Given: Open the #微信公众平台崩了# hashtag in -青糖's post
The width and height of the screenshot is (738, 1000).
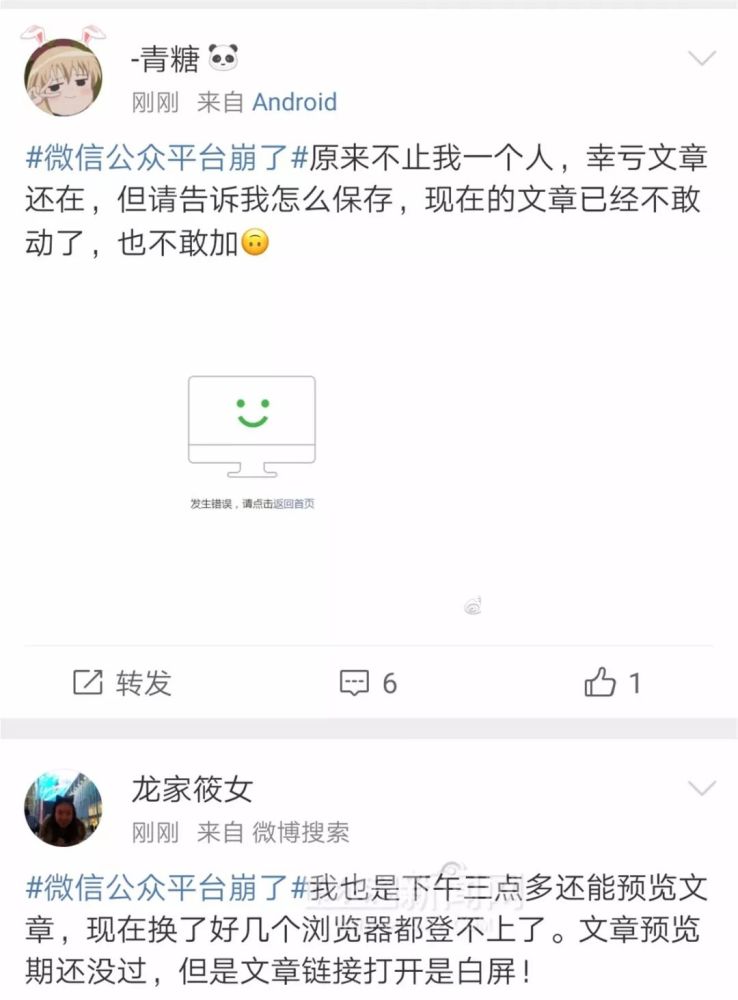Looking at the screenshot, I should [163, 158].
